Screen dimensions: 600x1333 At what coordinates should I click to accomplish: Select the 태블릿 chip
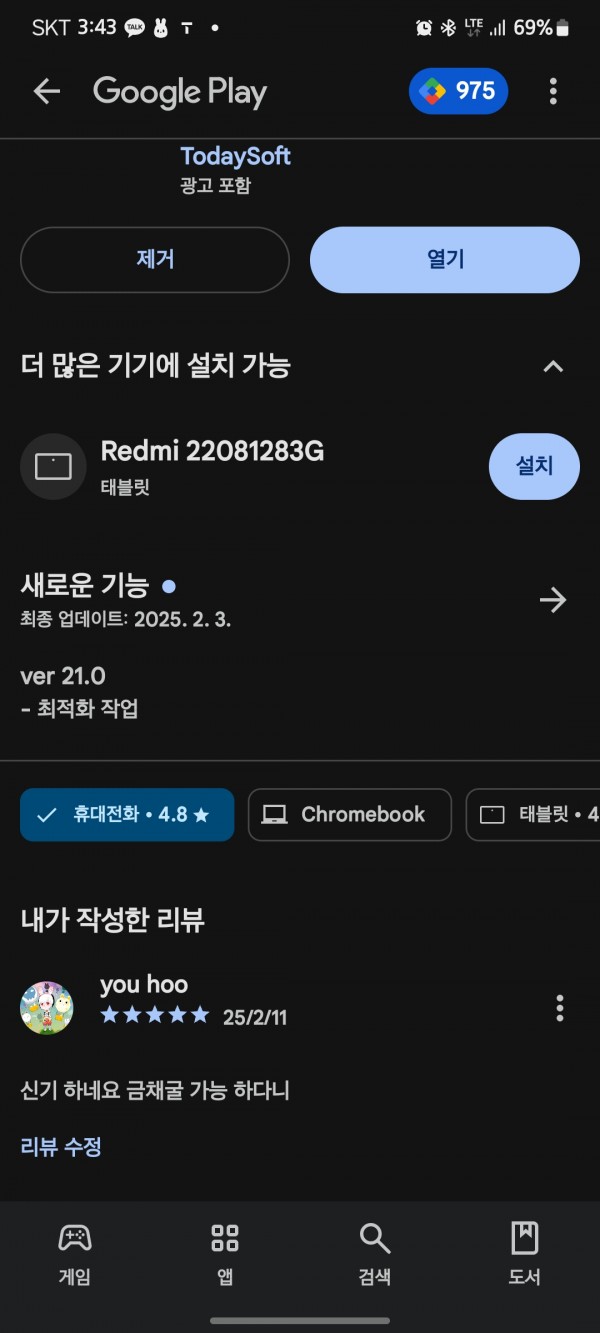(x=533, y=815)
